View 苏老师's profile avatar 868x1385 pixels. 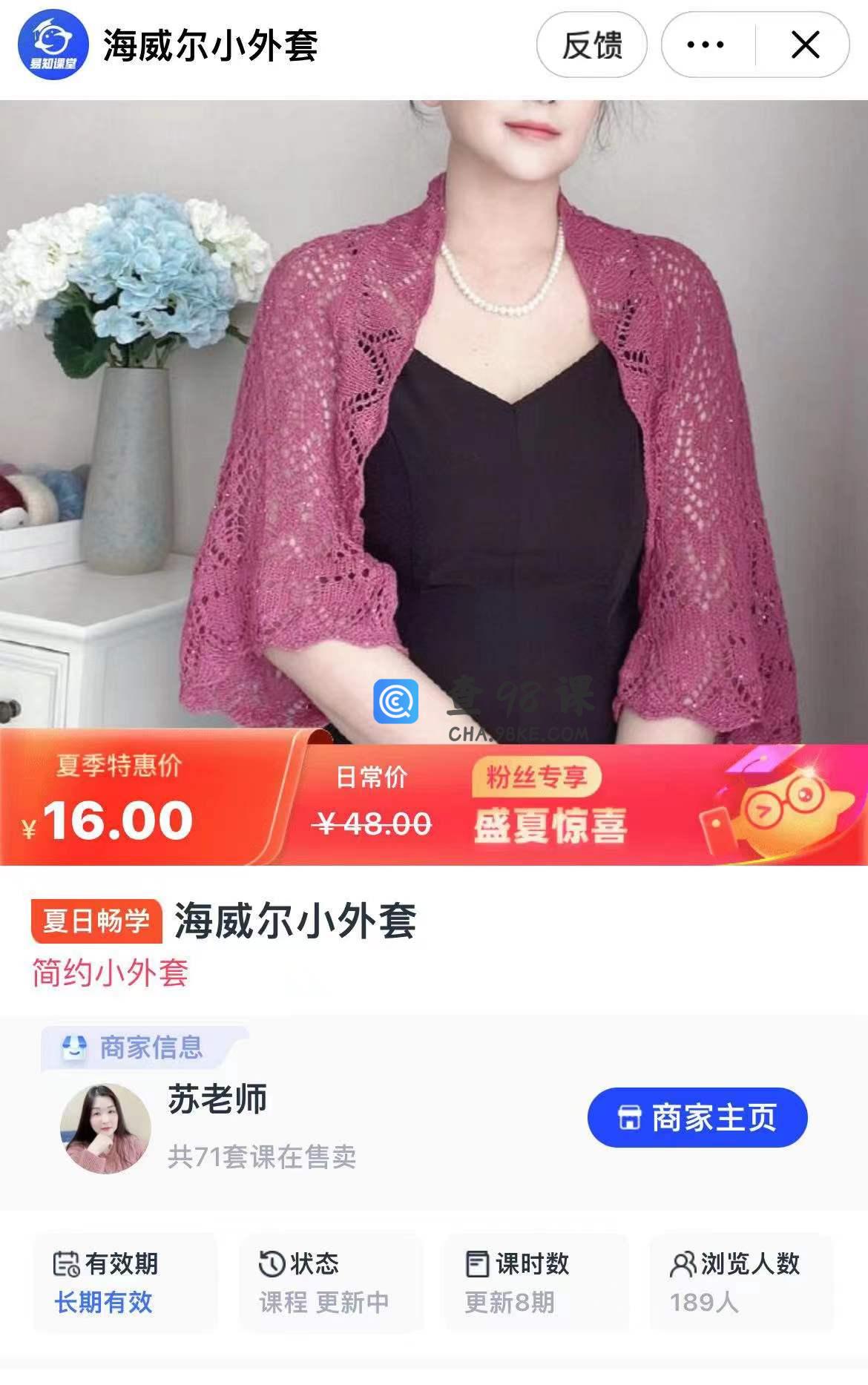pyautogui.click(x=105, y=1128)
